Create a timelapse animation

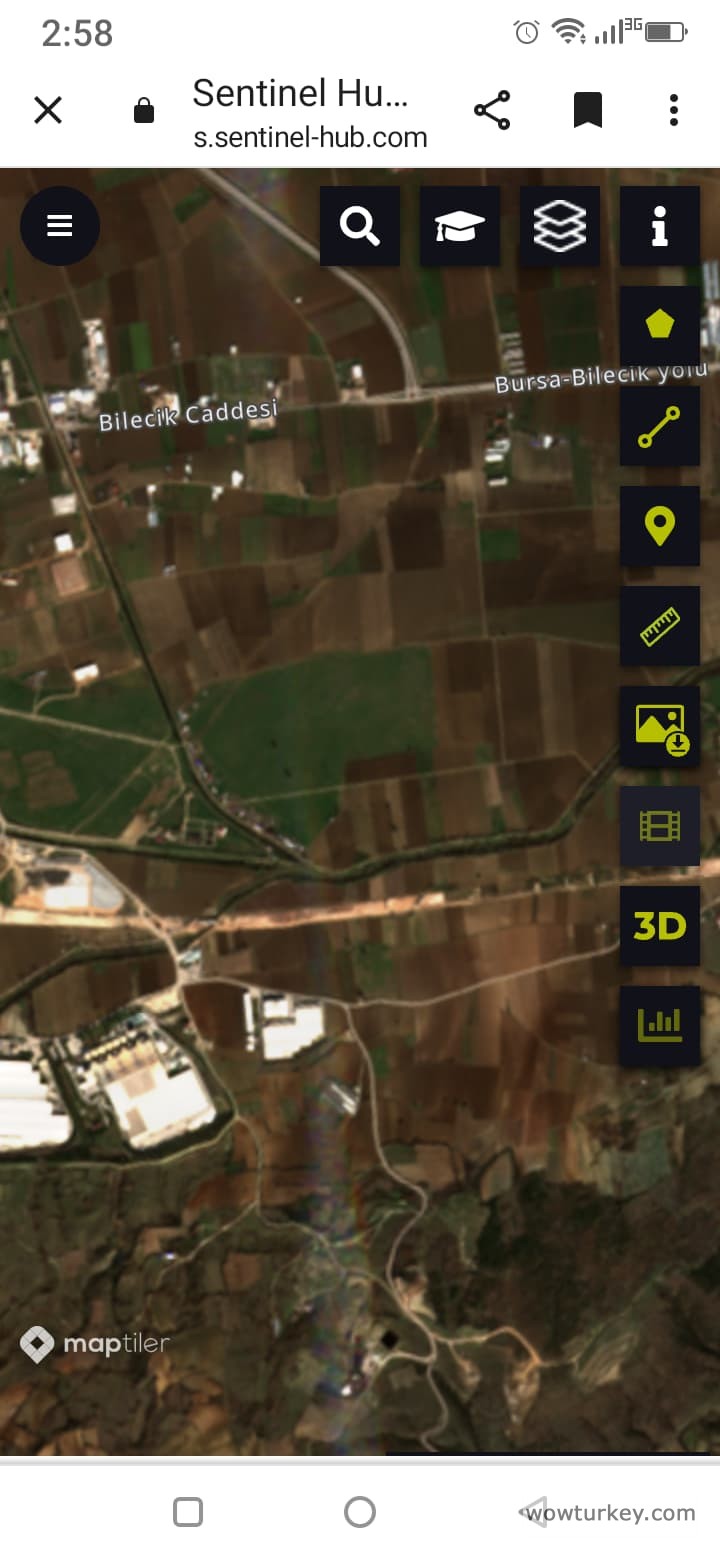659,826
